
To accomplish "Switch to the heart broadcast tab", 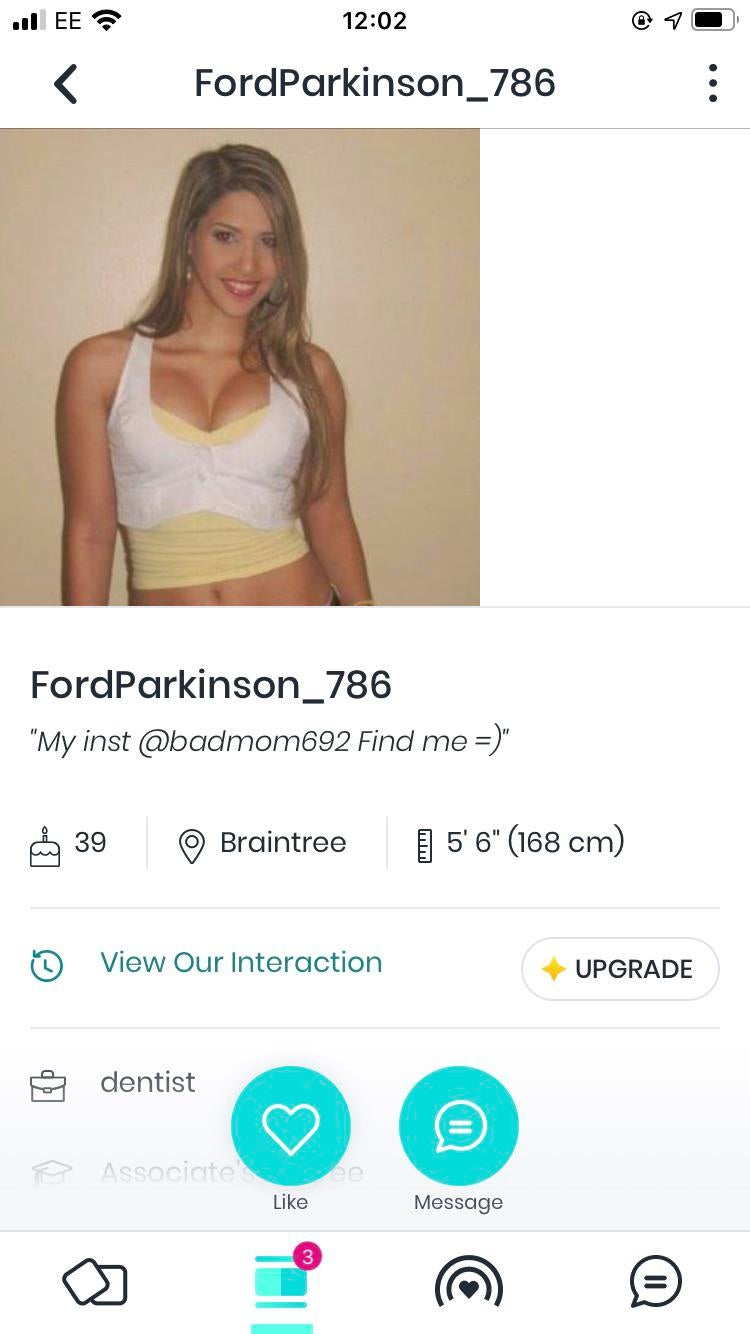I will pyautogui.click(x=469, y=1283).
